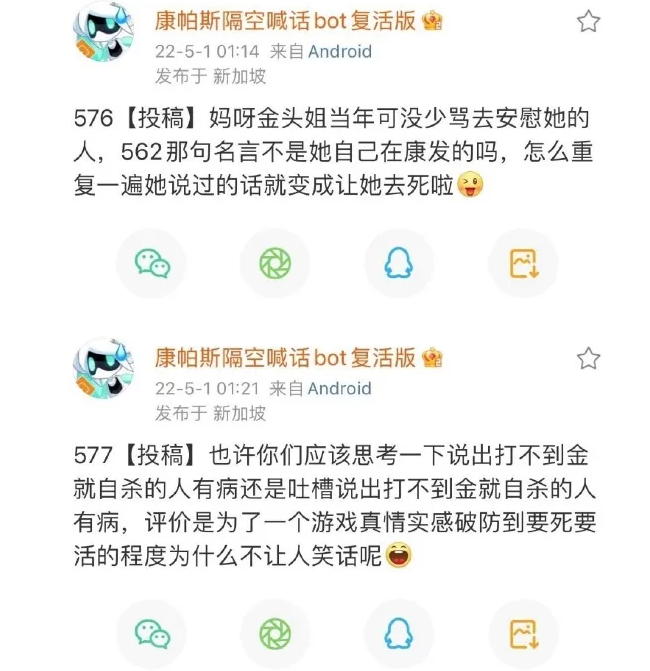Share post 576 to WeChat Moments
The width and height of the screenshot is (650, 671).
click(275, 264)
